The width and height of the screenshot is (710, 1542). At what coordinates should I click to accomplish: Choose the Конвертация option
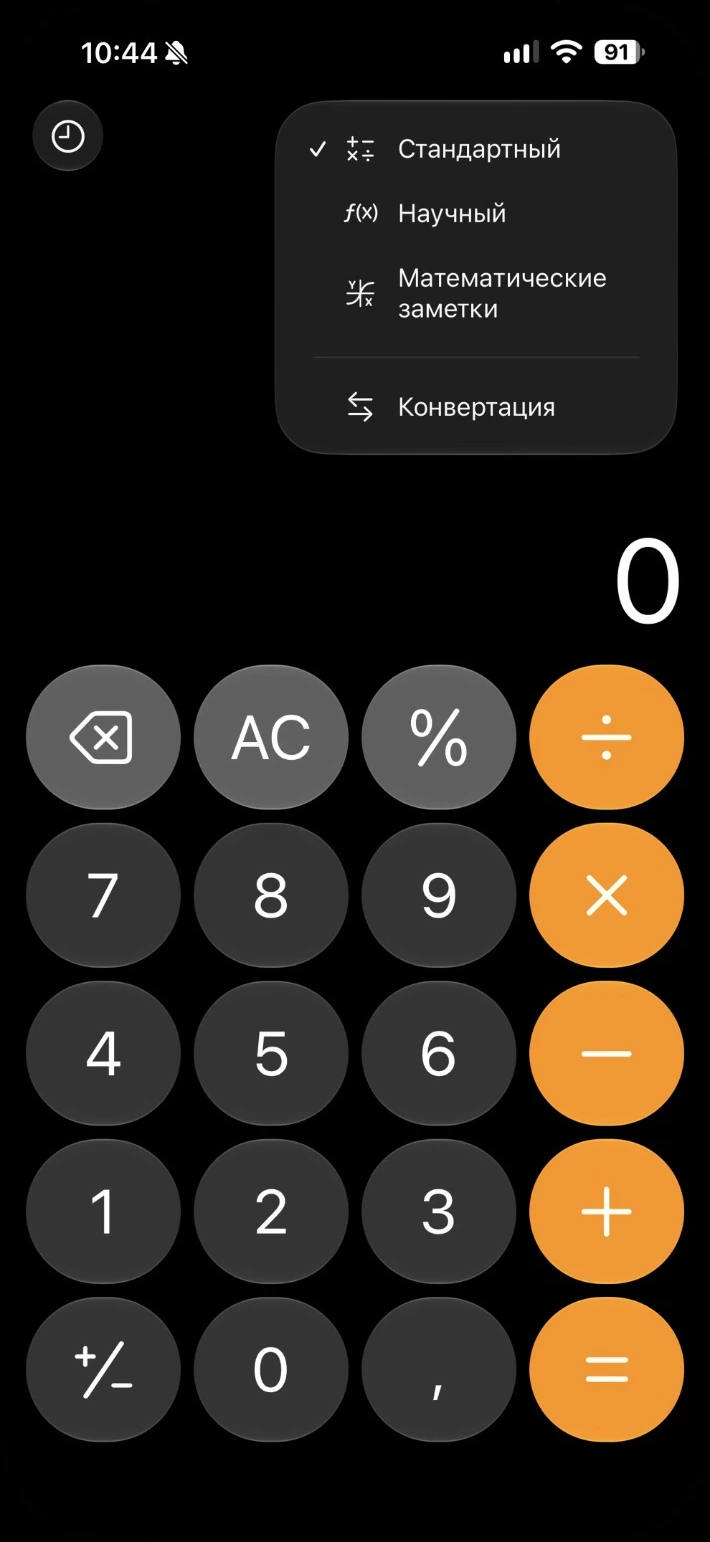476,407
